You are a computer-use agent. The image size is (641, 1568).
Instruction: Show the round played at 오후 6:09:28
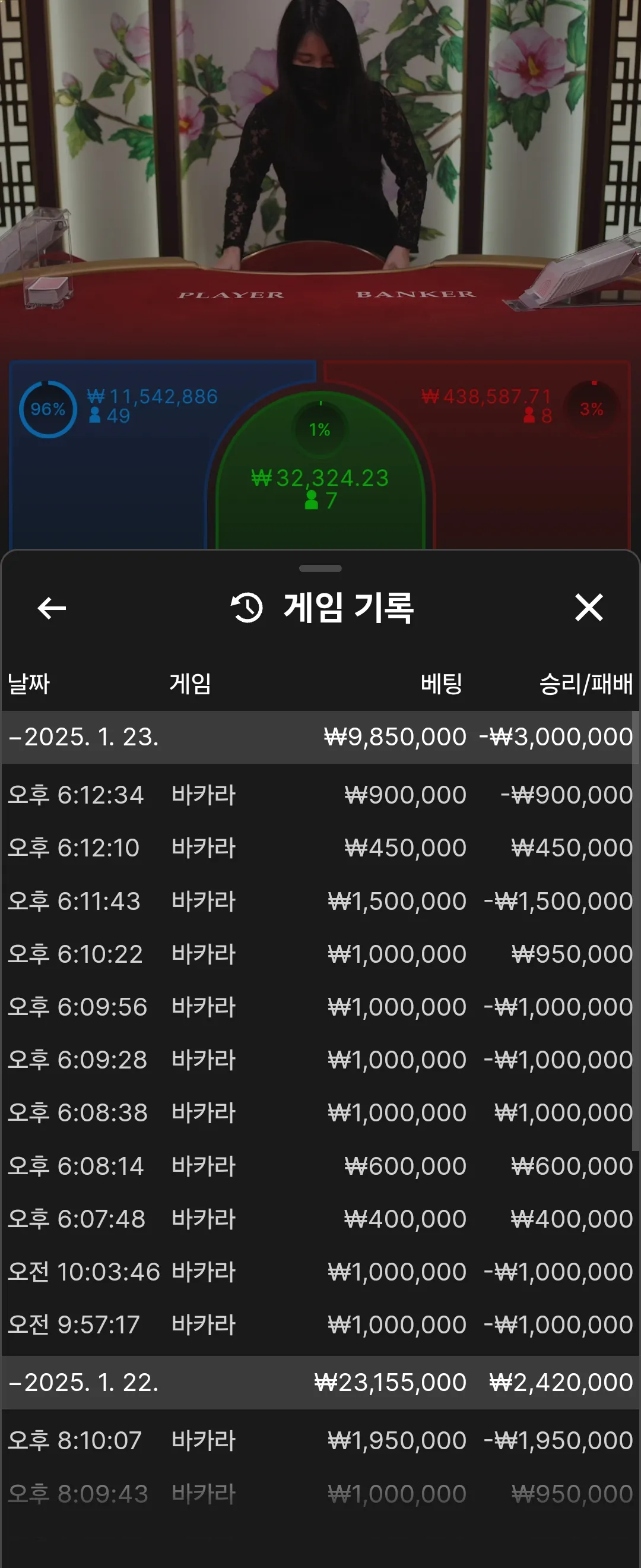[320, 1060]
